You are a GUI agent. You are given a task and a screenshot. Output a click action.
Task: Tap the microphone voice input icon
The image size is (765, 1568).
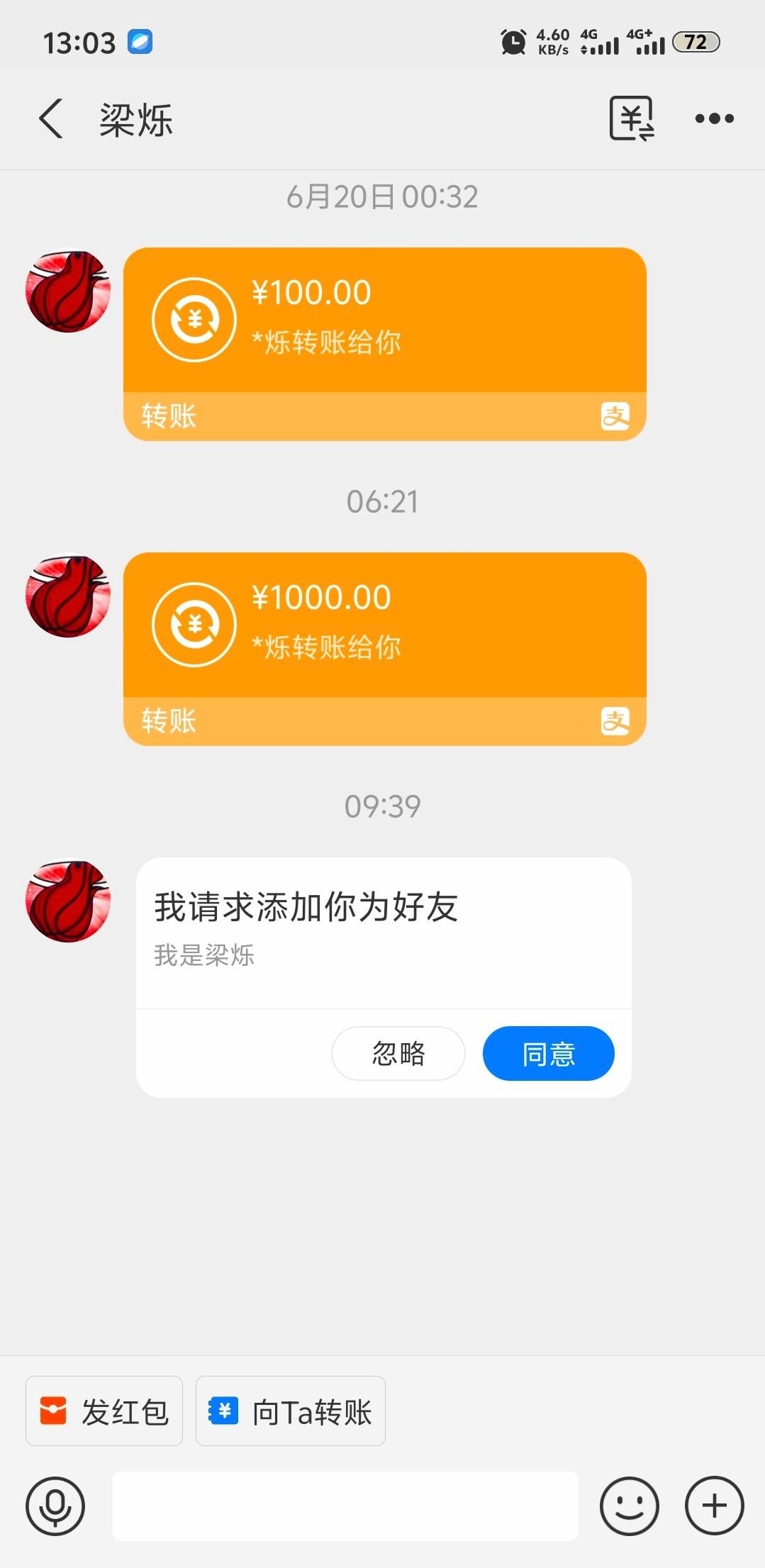(x=55, y=1506)
